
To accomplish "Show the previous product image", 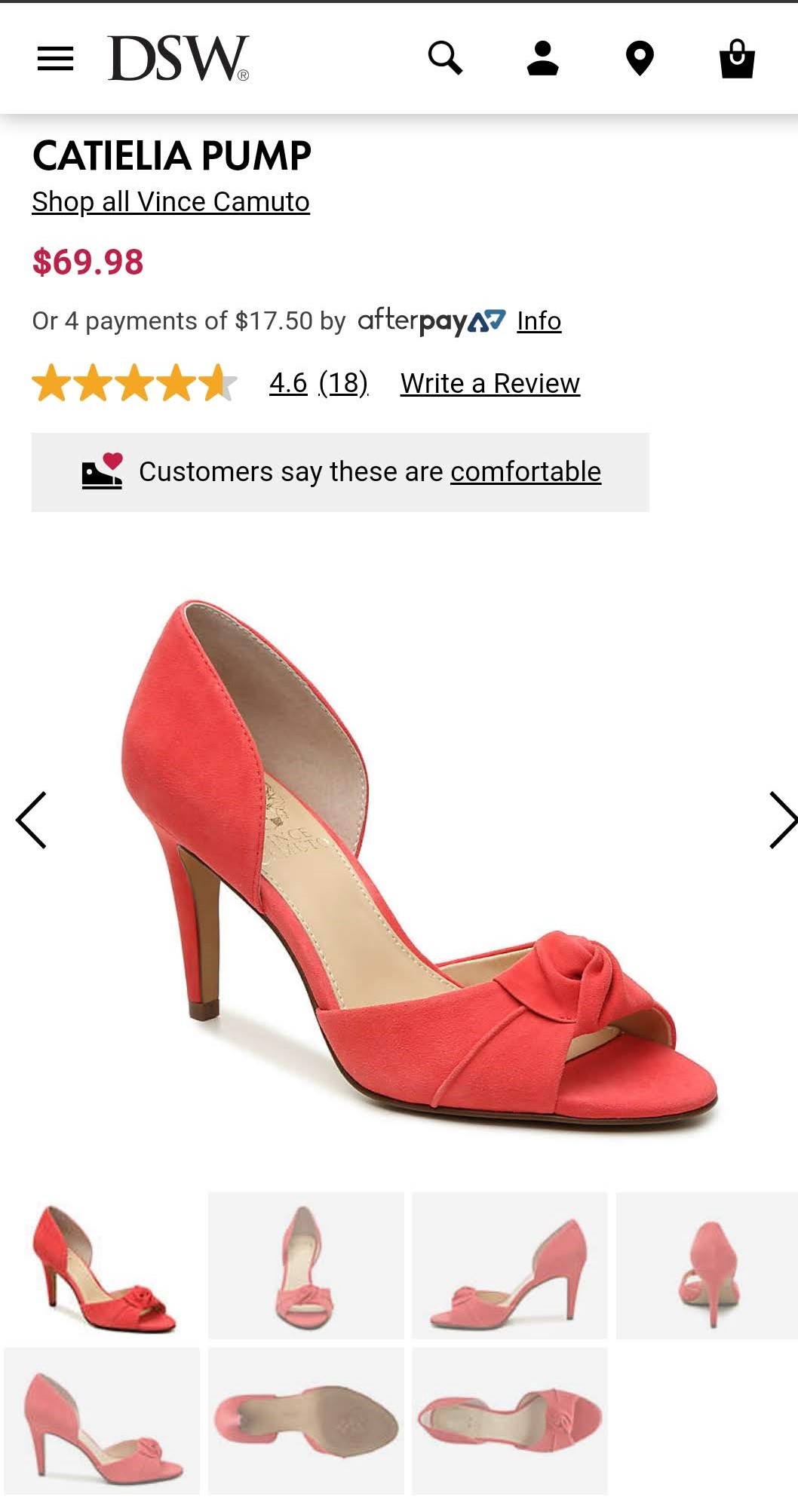I will (32, 820).
